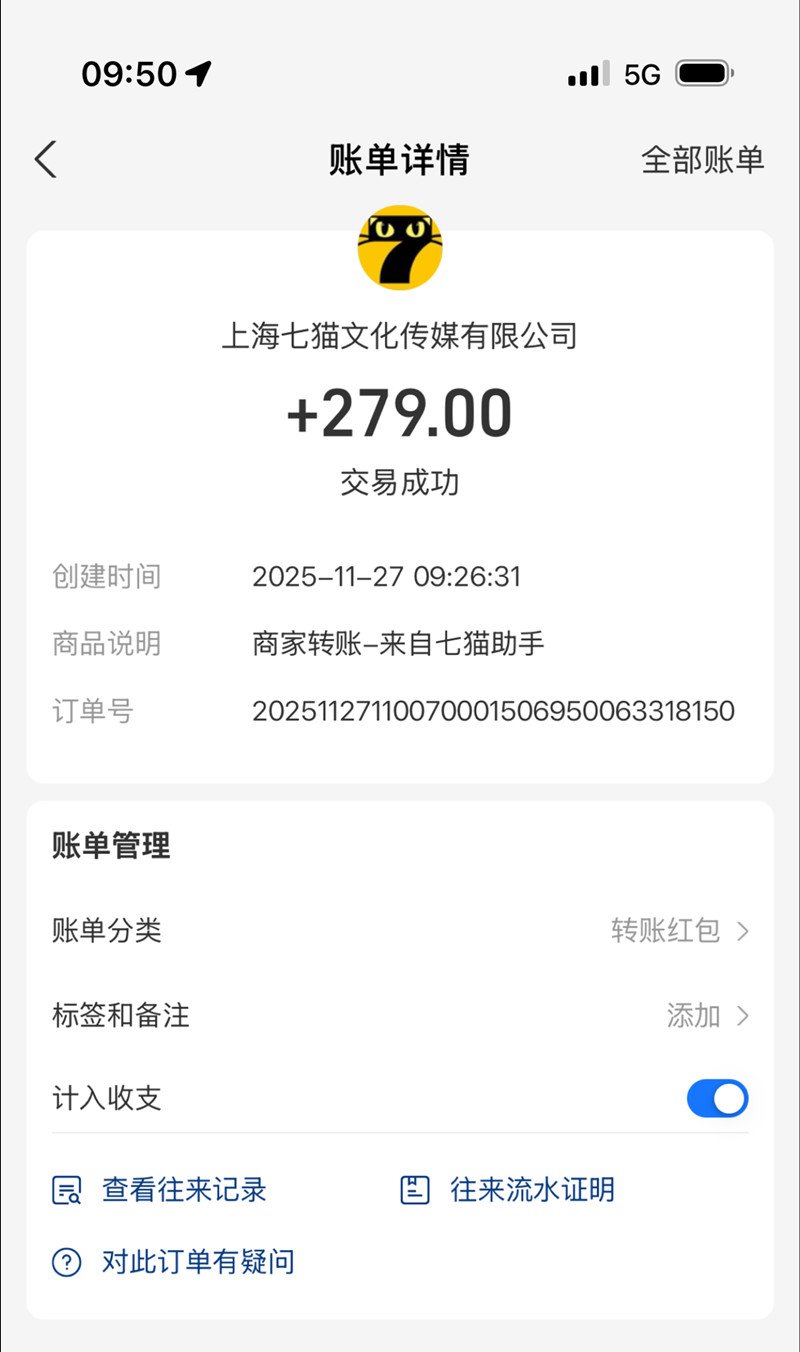This screenshot has height=1352, width=800.
Task: Tap the question mark circle icon
Action: [x=65, y=1262]
